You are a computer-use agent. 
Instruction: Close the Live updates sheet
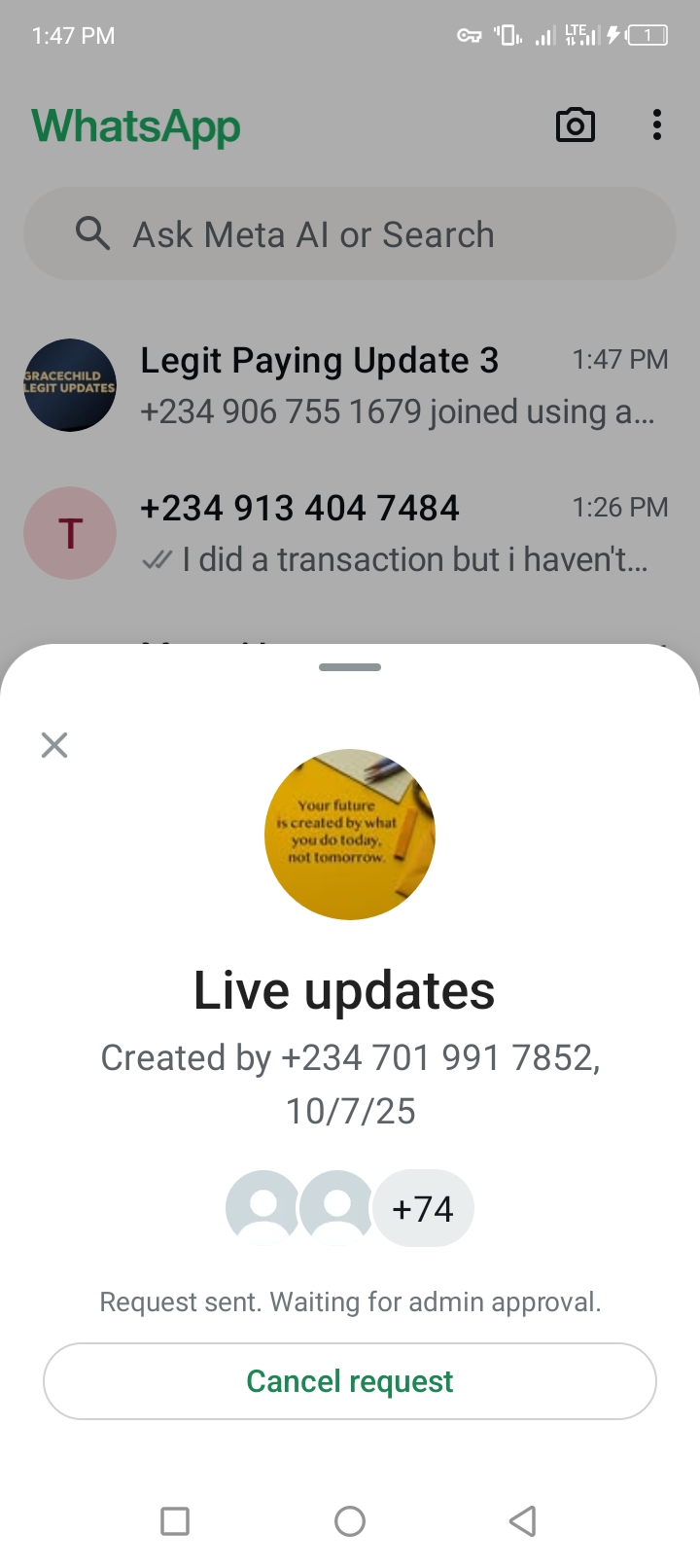54,745
